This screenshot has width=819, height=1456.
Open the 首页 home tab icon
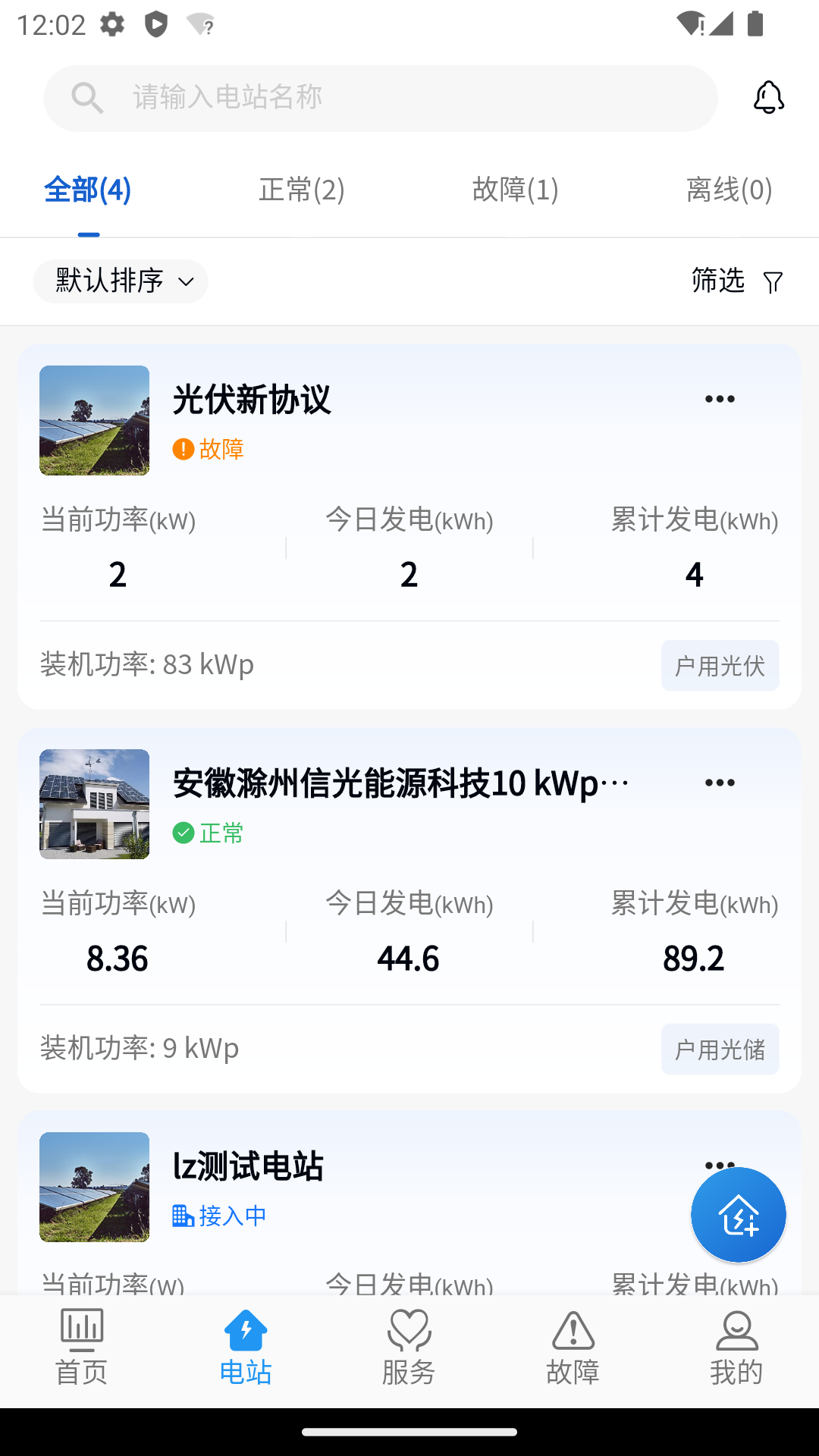coord(81,1331)
